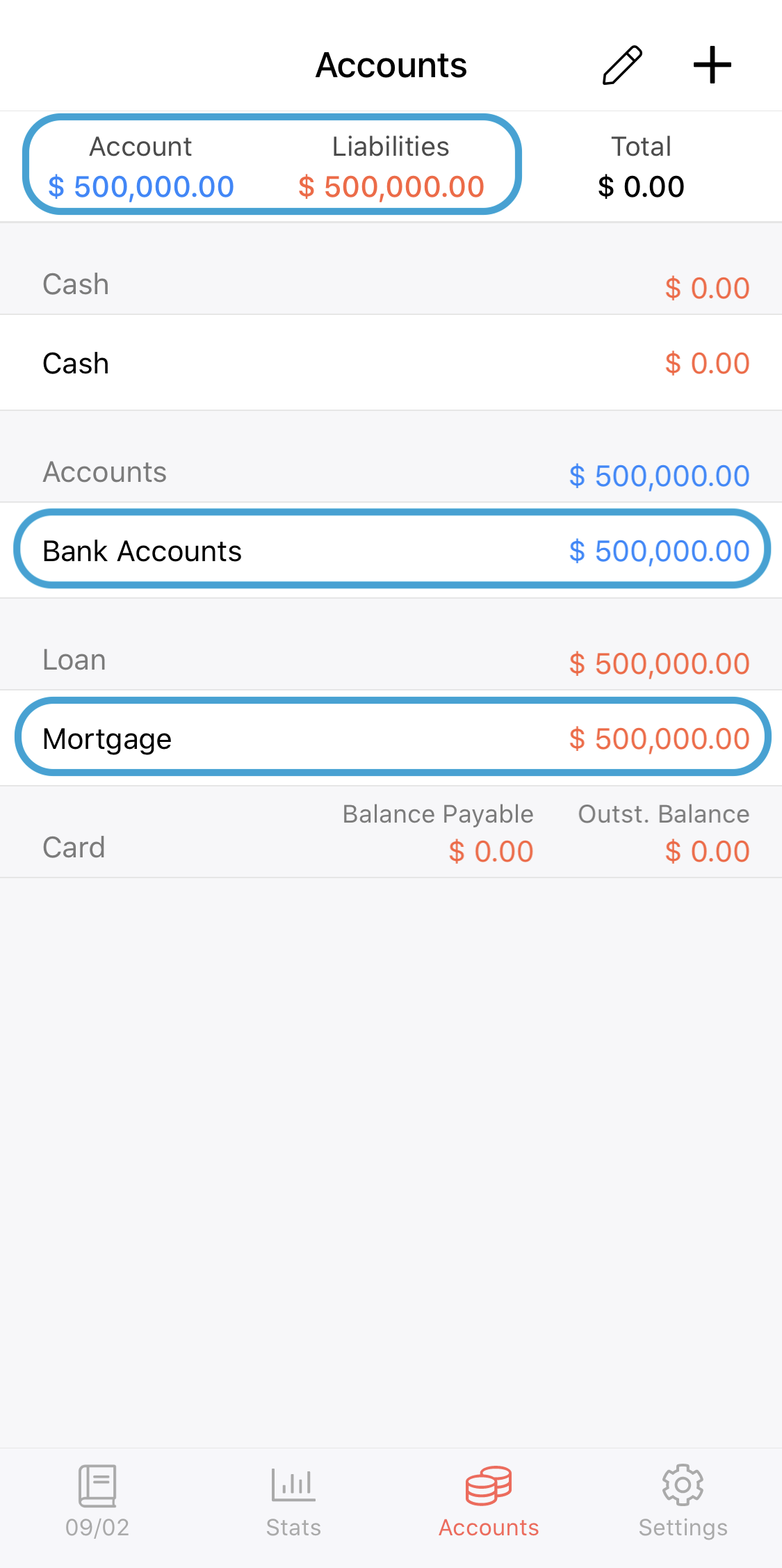
Task: Tap the Account total summary
Action: click(140, 167)
